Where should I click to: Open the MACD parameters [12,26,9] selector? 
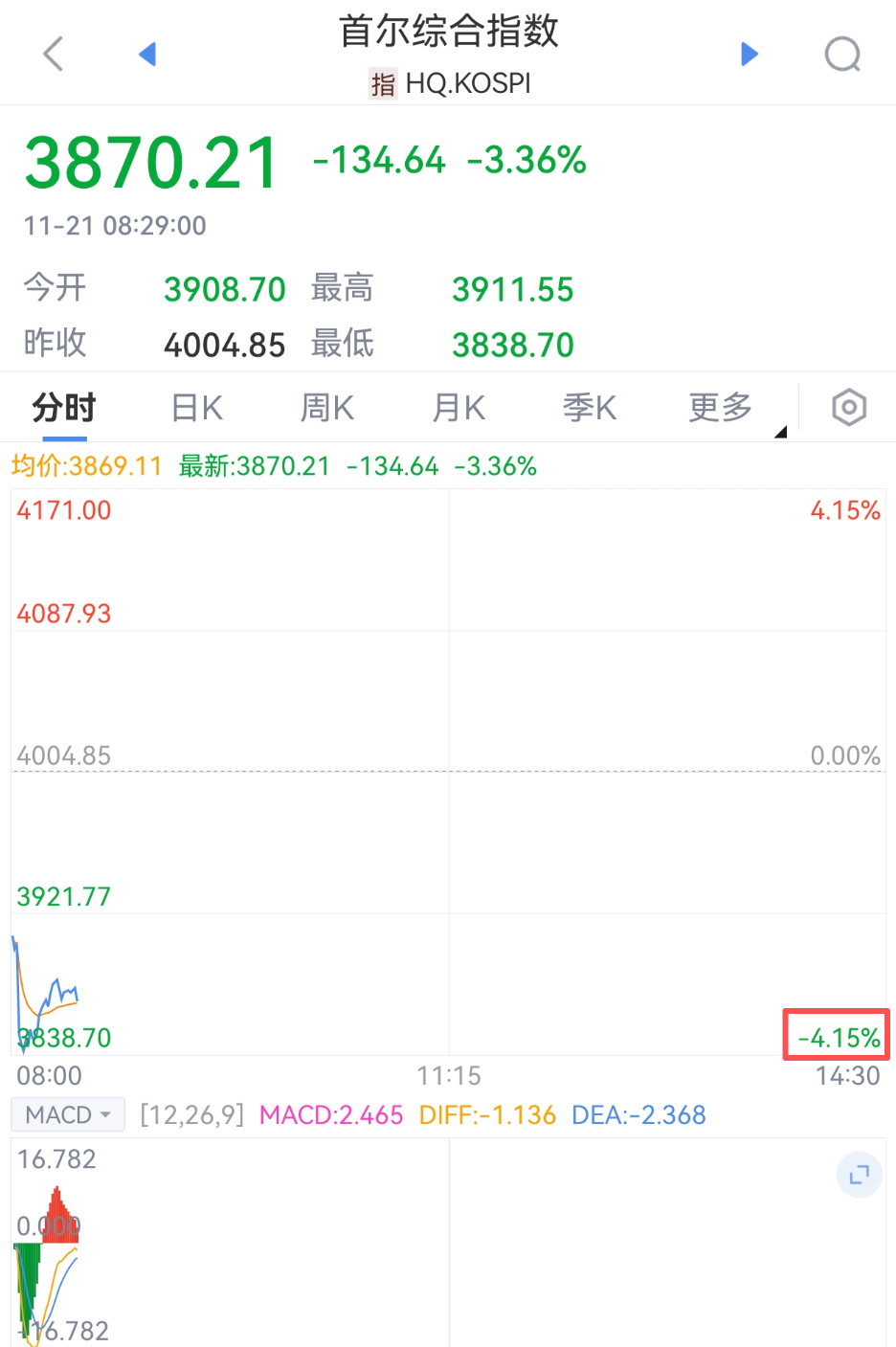coord(191,1114)
